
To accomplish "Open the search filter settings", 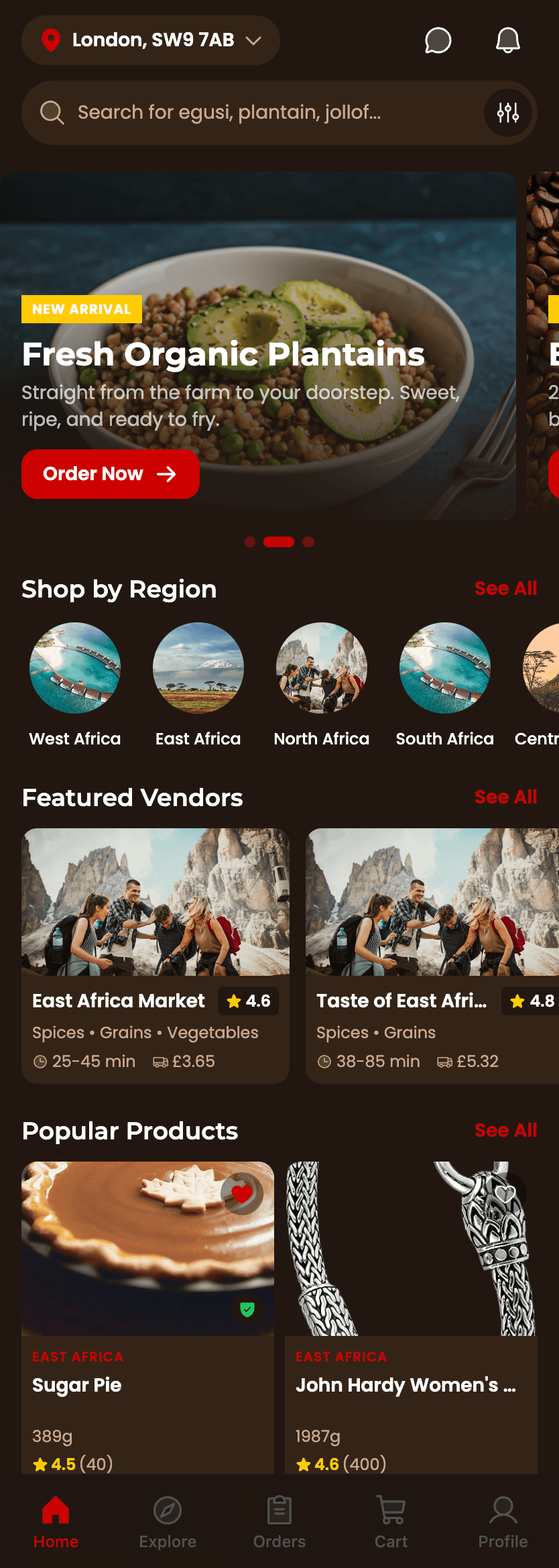I will click(508, 113).
